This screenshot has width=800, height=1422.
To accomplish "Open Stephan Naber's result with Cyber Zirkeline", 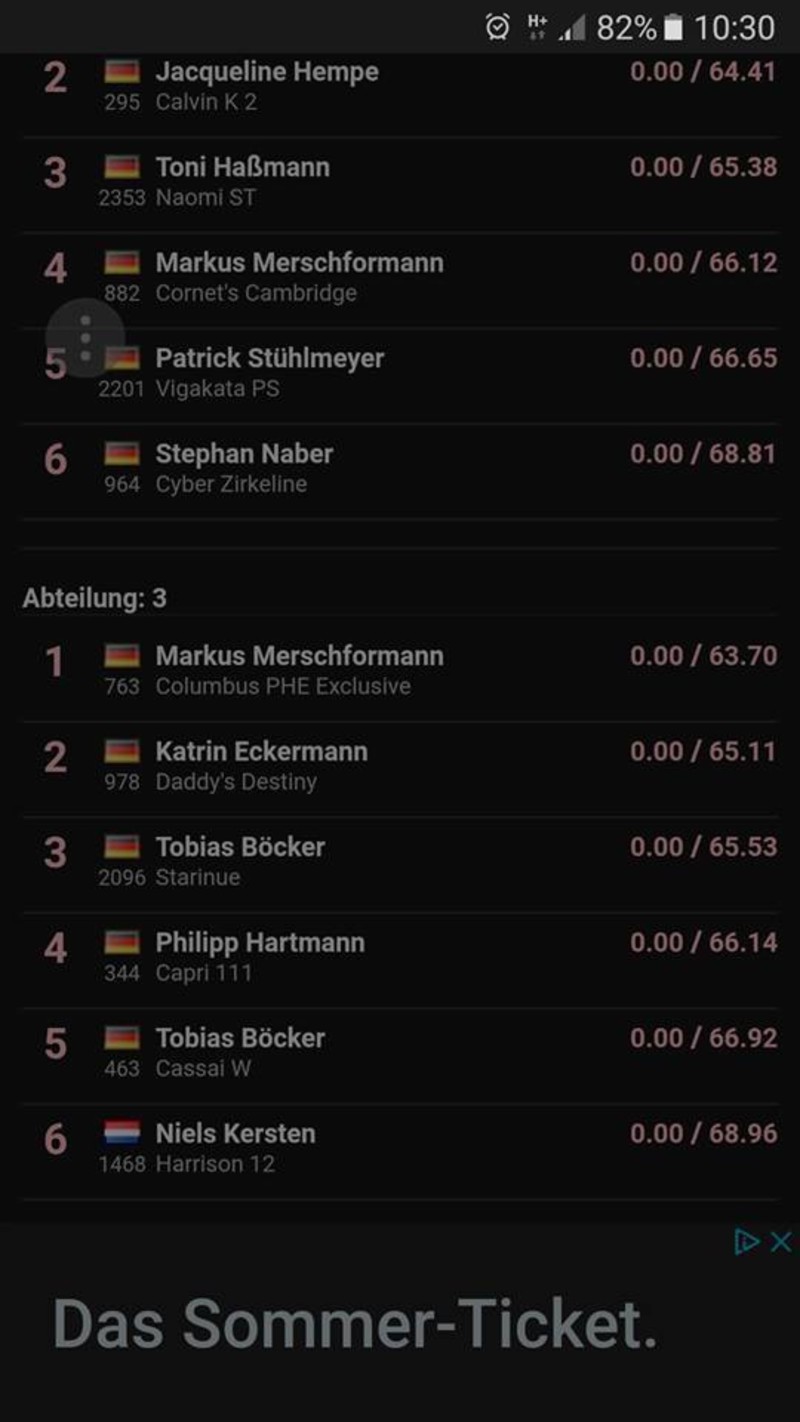I will pyautogui.click(x=400, y=472).
